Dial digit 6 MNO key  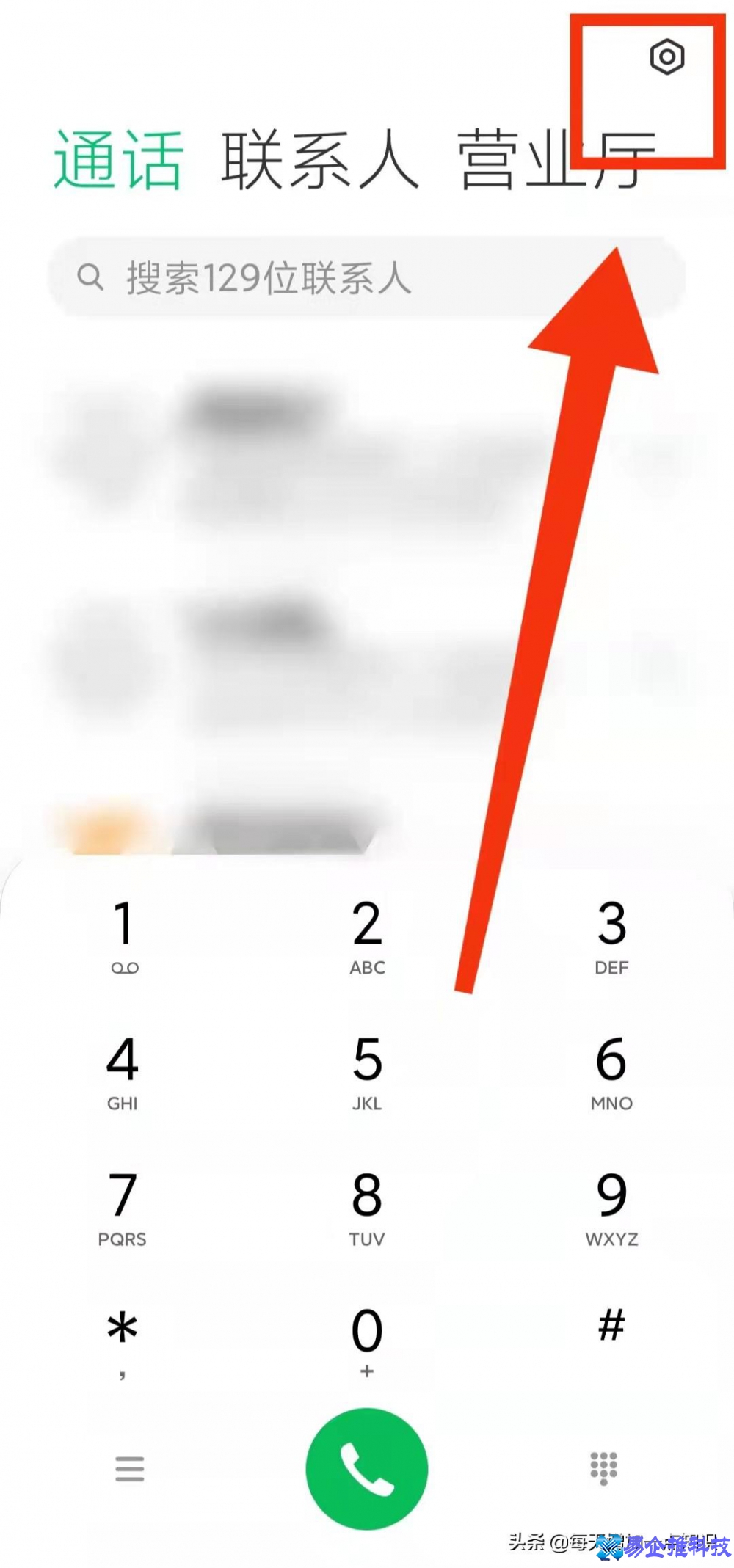pyautogui.click(x=611, y=1071)
